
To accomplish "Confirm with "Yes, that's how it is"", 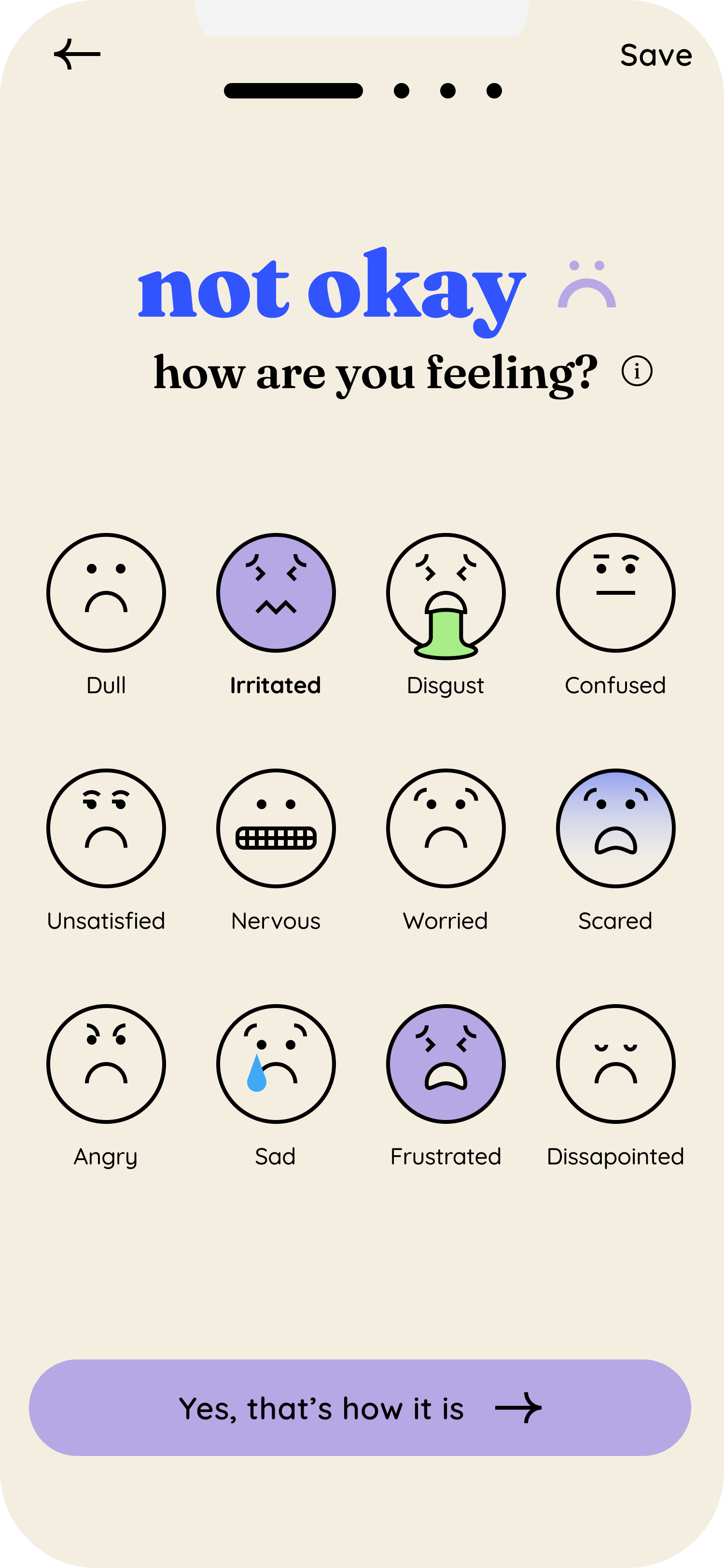I will point(360,1407).
